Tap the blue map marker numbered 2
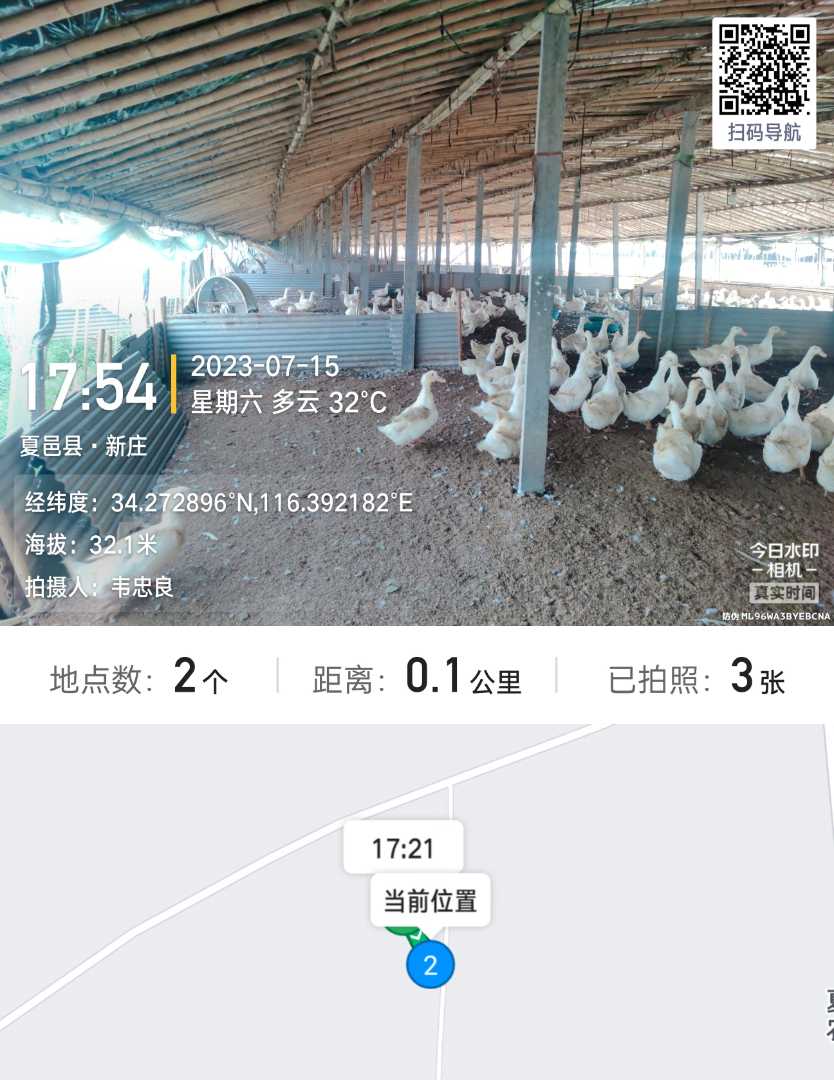The height and width of the screenshot is (1080, 834). click(430, 965)
